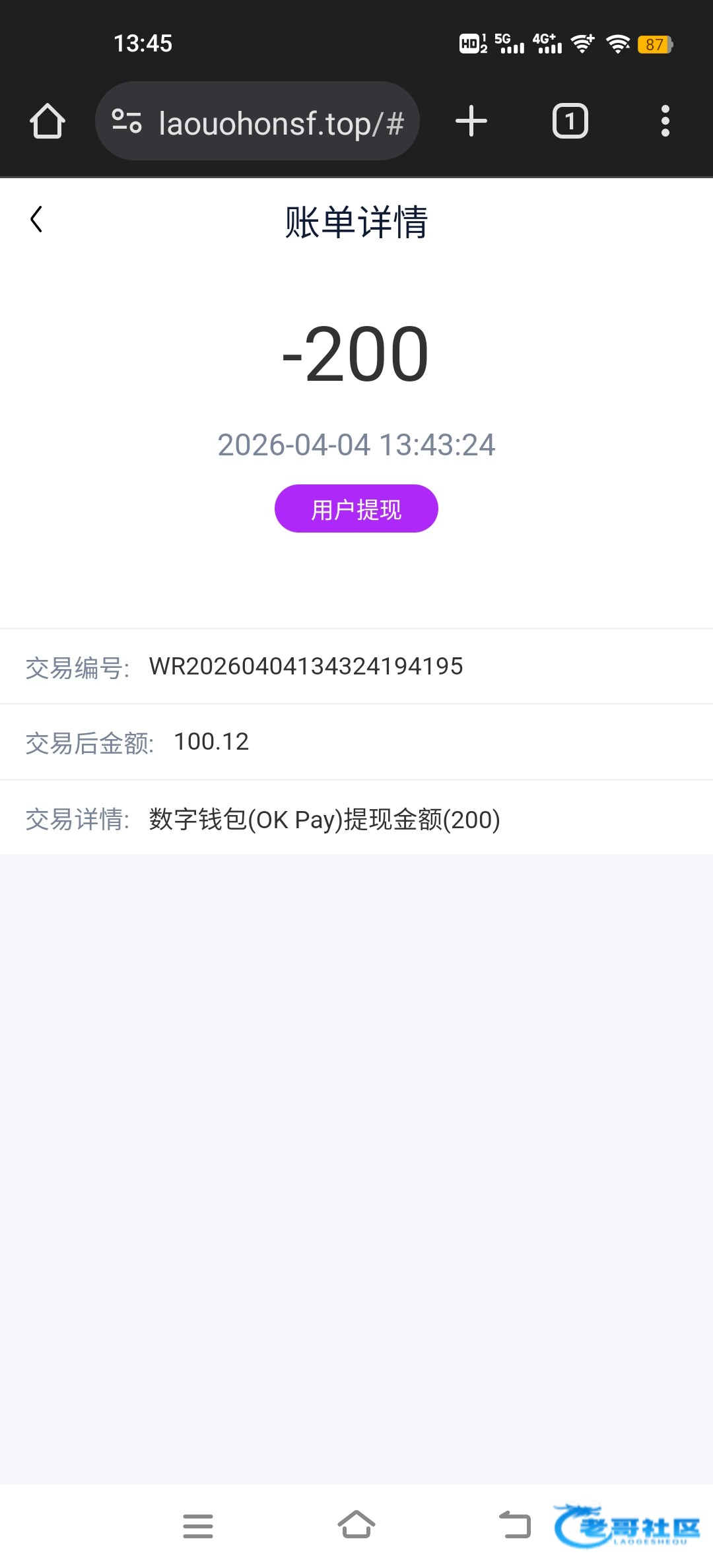
Task: View site info icon in address bar
Action: tap(127, 121)
